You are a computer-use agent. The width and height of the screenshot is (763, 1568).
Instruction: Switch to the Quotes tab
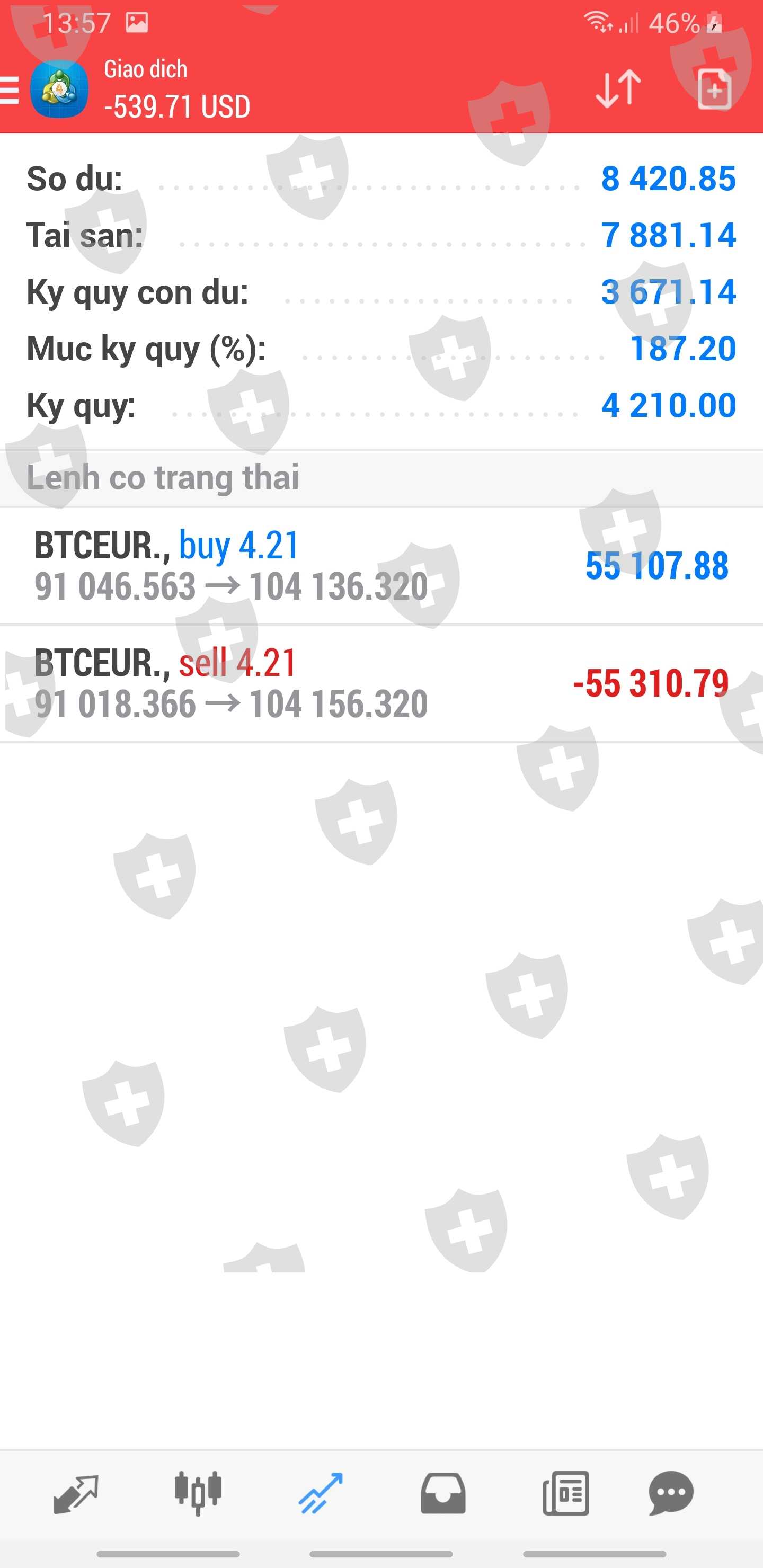coord(76,1493)
